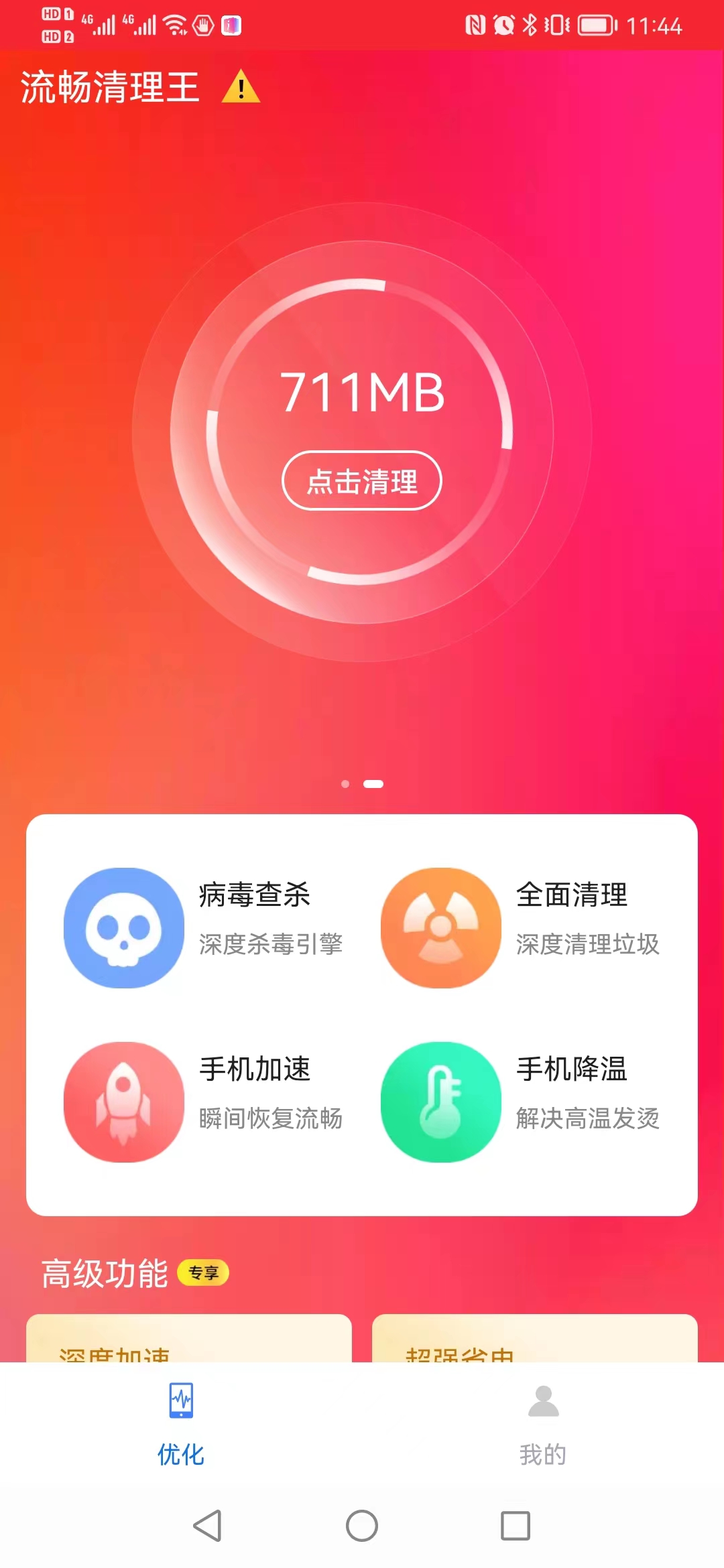
Task: Select the 优化 tab
Action: pyautogui.click(x=181, y=1425)
